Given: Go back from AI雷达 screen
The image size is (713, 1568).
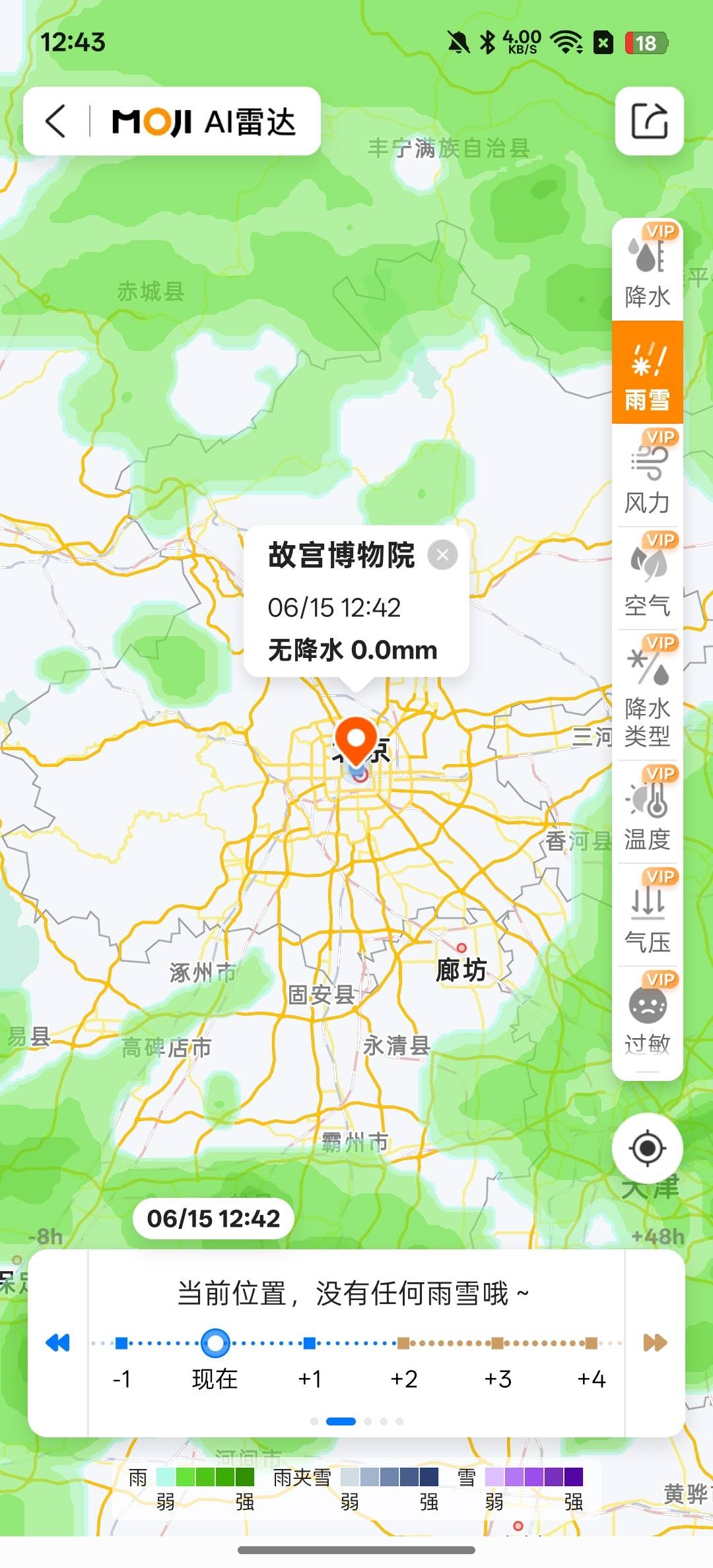Looking at the screenshot, I should pyautogui.click(x=56, y=121).
